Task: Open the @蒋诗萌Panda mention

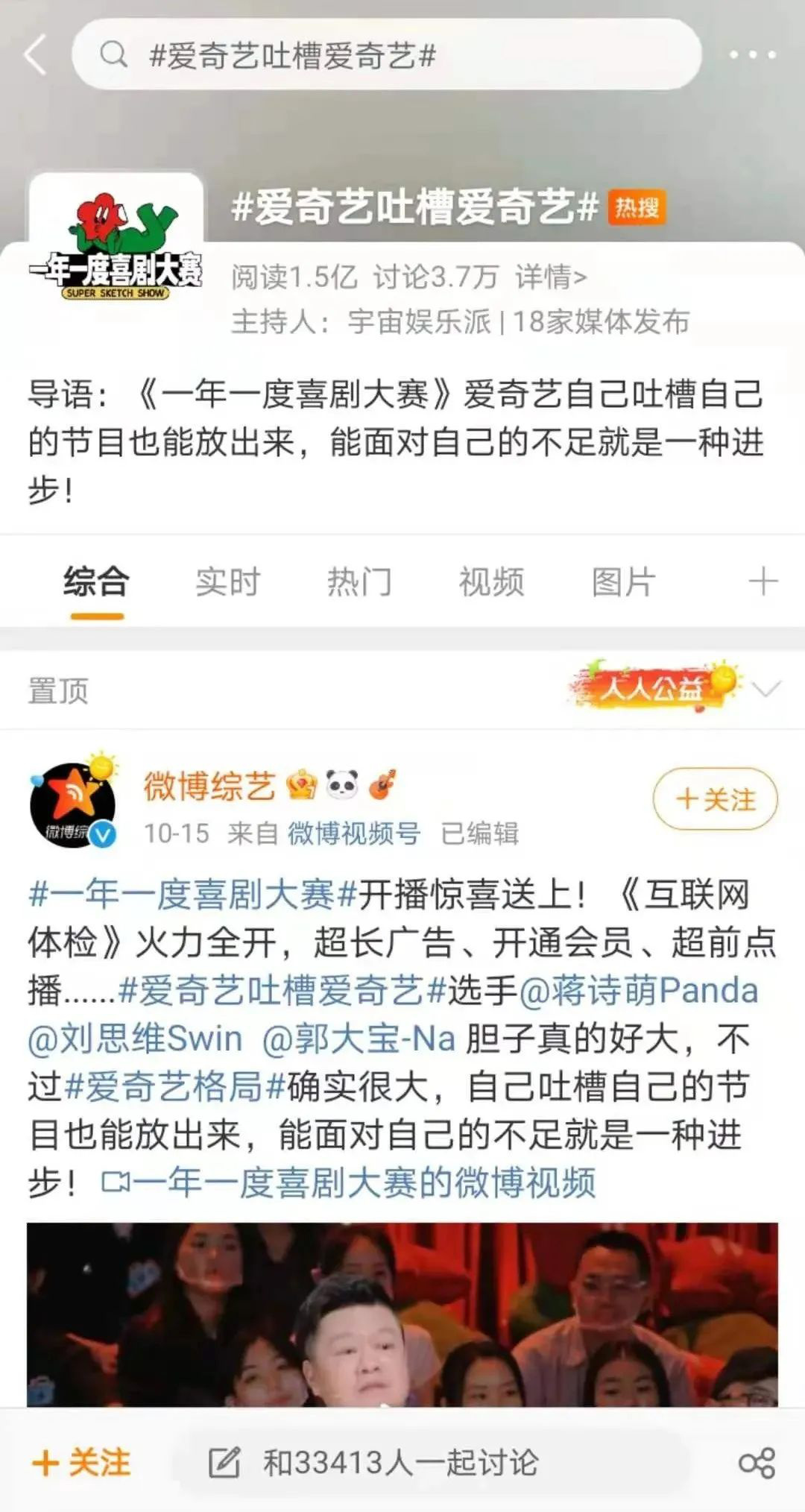Action: click(x=638, y=991)
